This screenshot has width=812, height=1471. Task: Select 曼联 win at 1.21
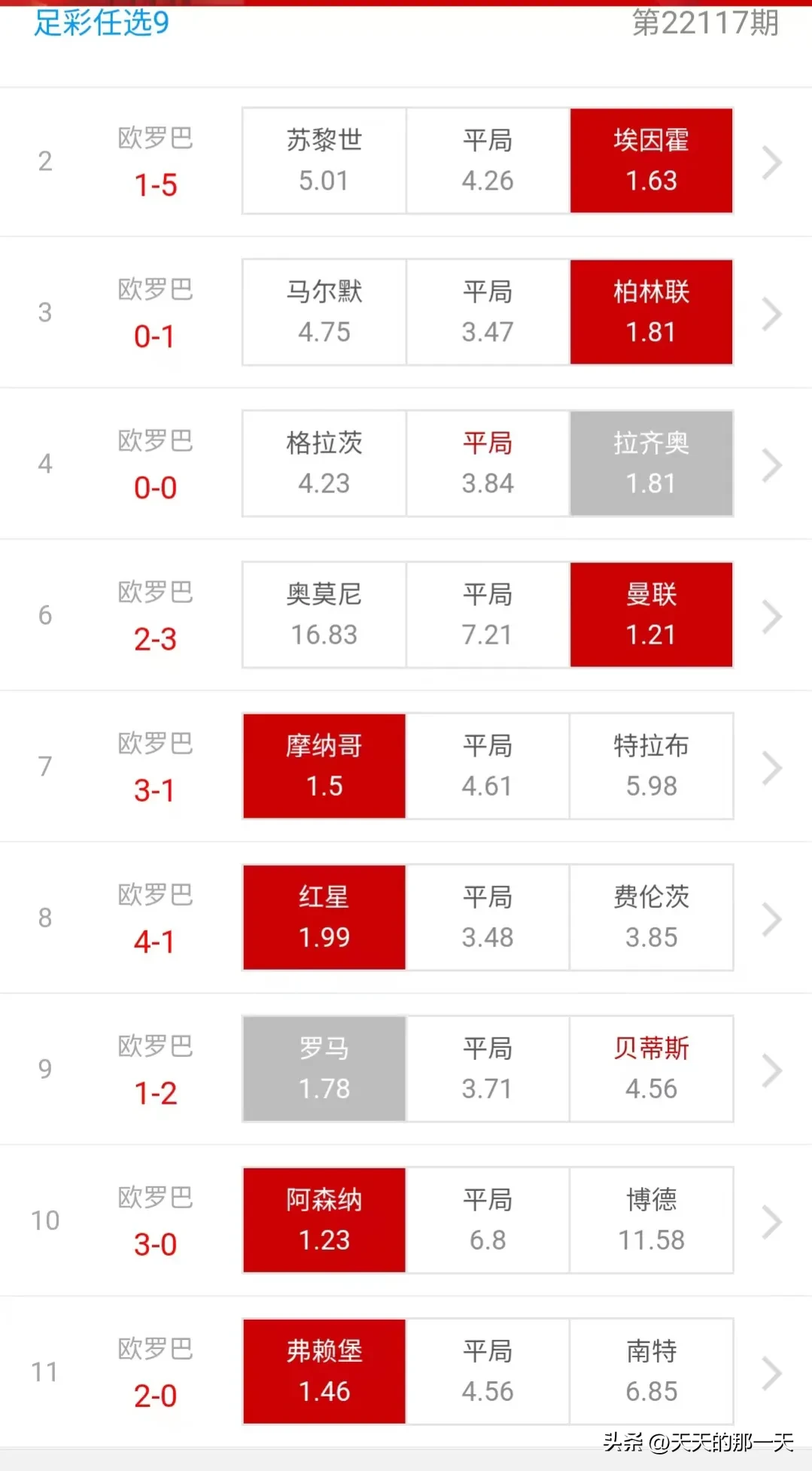tap(651, 614)
